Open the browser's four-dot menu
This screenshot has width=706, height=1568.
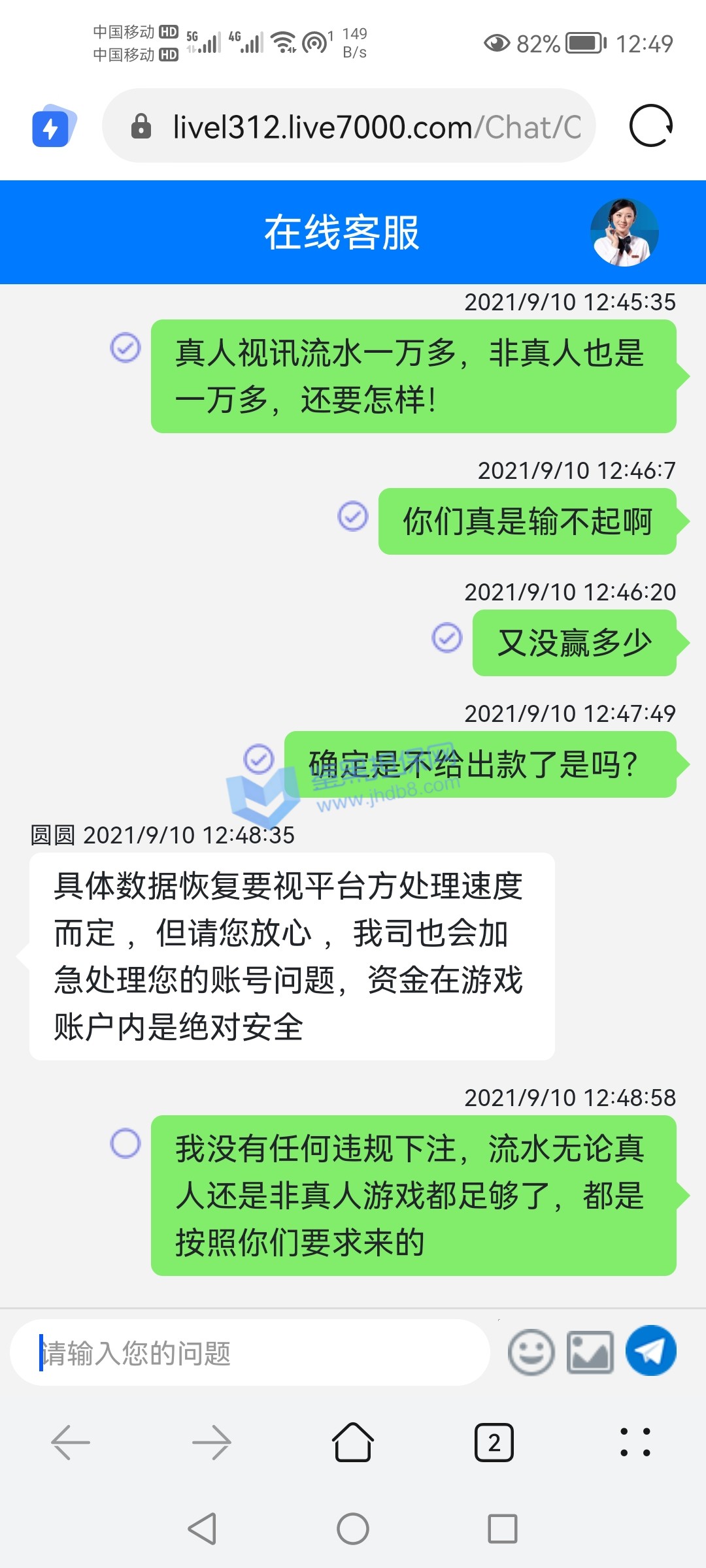click(635, 1442)
